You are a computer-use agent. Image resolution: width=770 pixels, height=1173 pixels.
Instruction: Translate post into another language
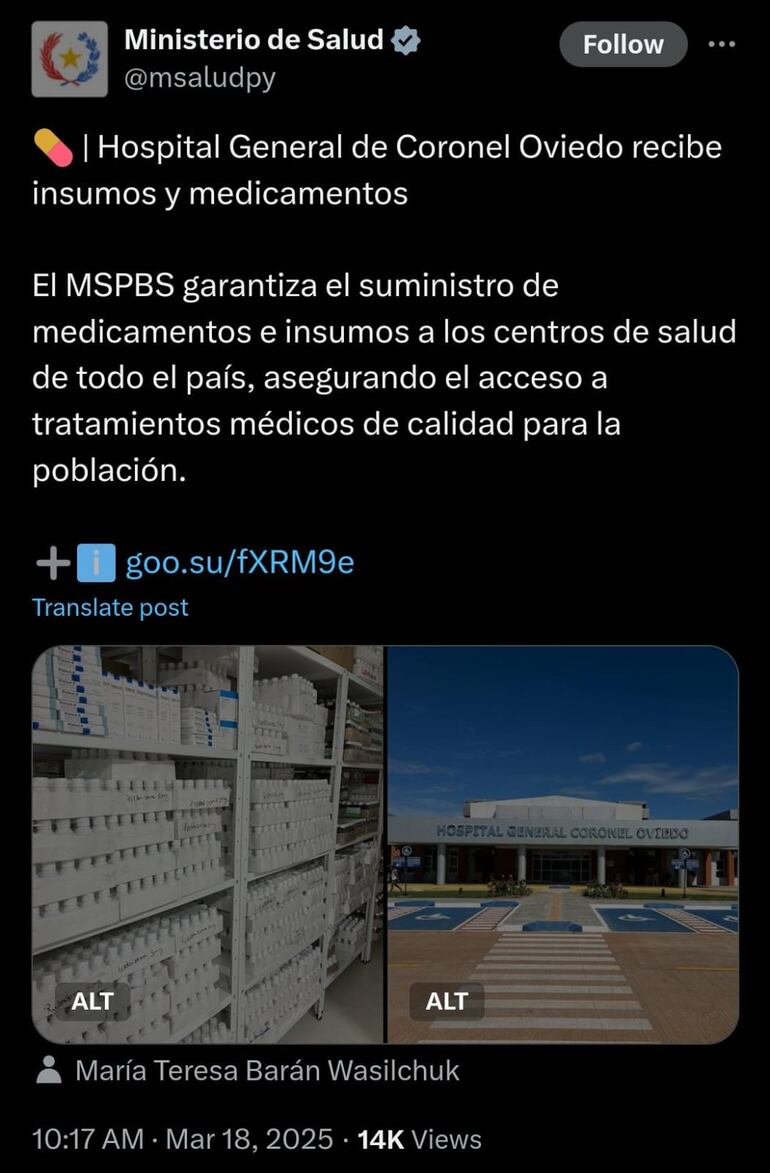(x=110, y=607)
